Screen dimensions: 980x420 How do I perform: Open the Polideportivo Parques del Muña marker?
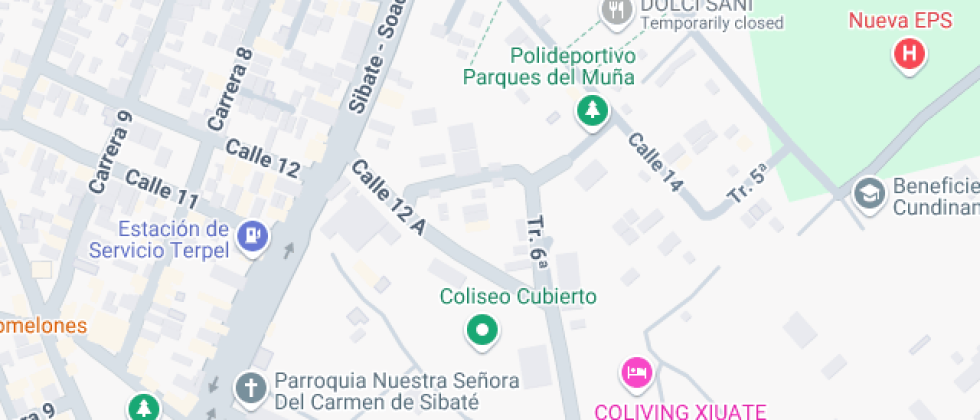coord(593,110)
